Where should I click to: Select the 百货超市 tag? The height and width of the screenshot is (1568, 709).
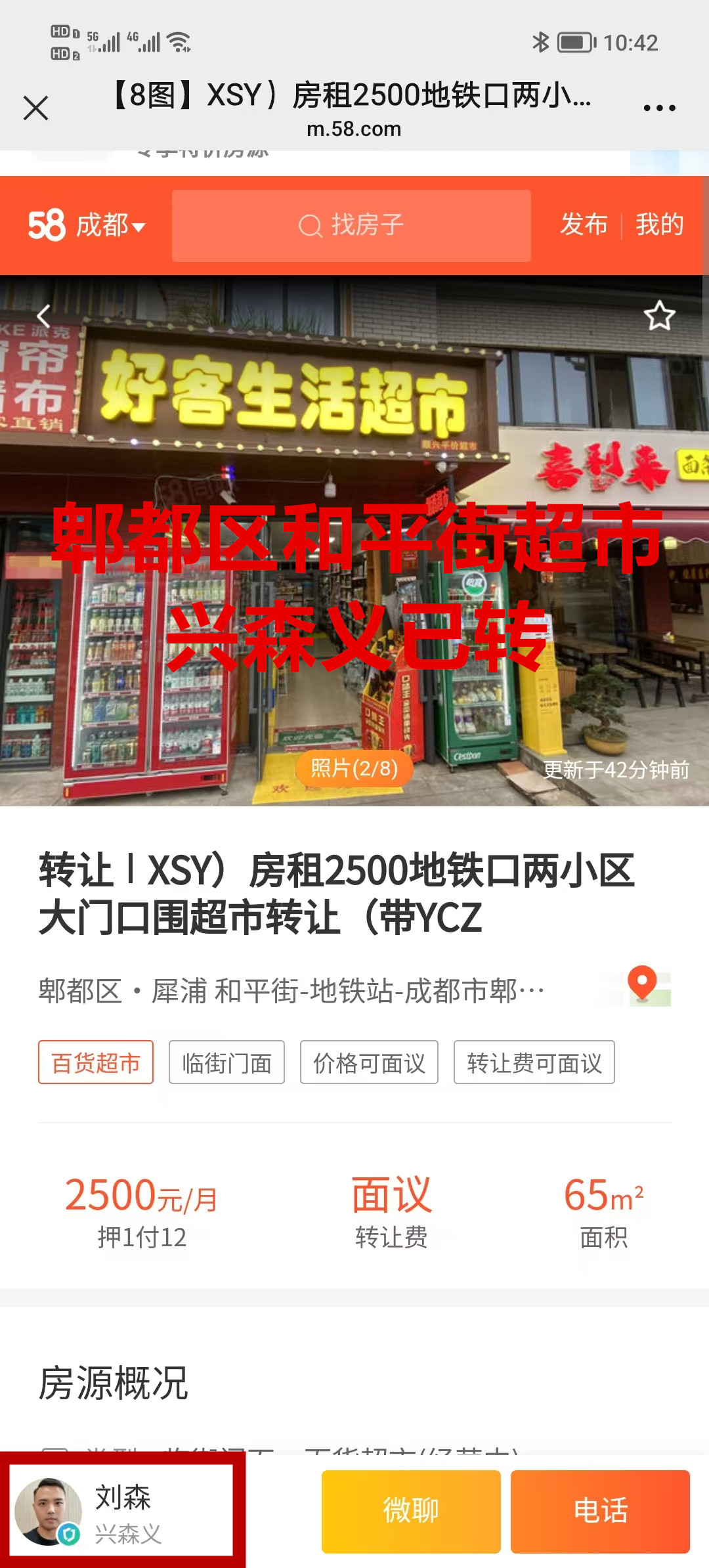tap(96, 1062)
